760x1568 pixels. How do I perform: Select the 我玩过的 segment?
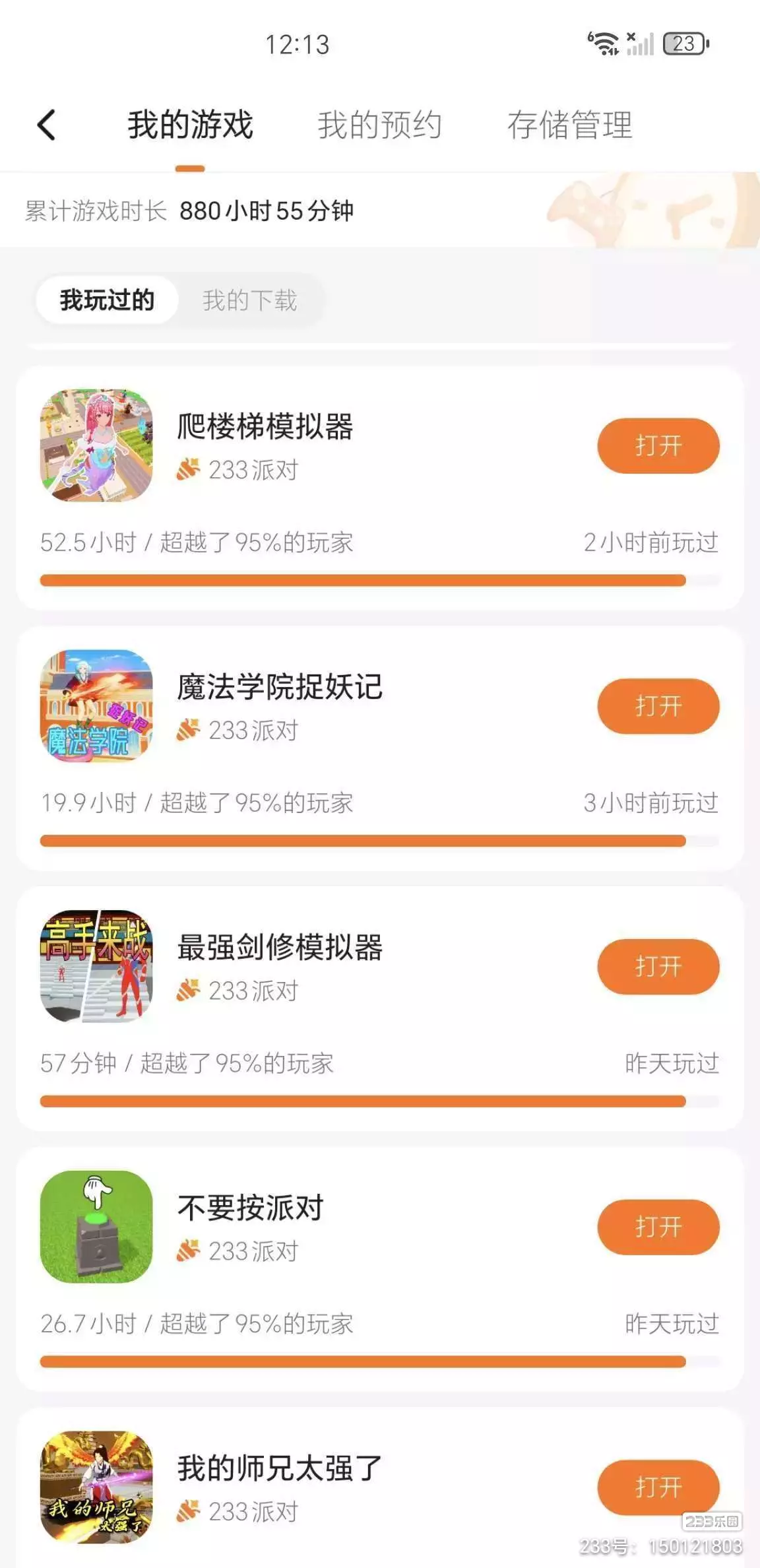107,300
